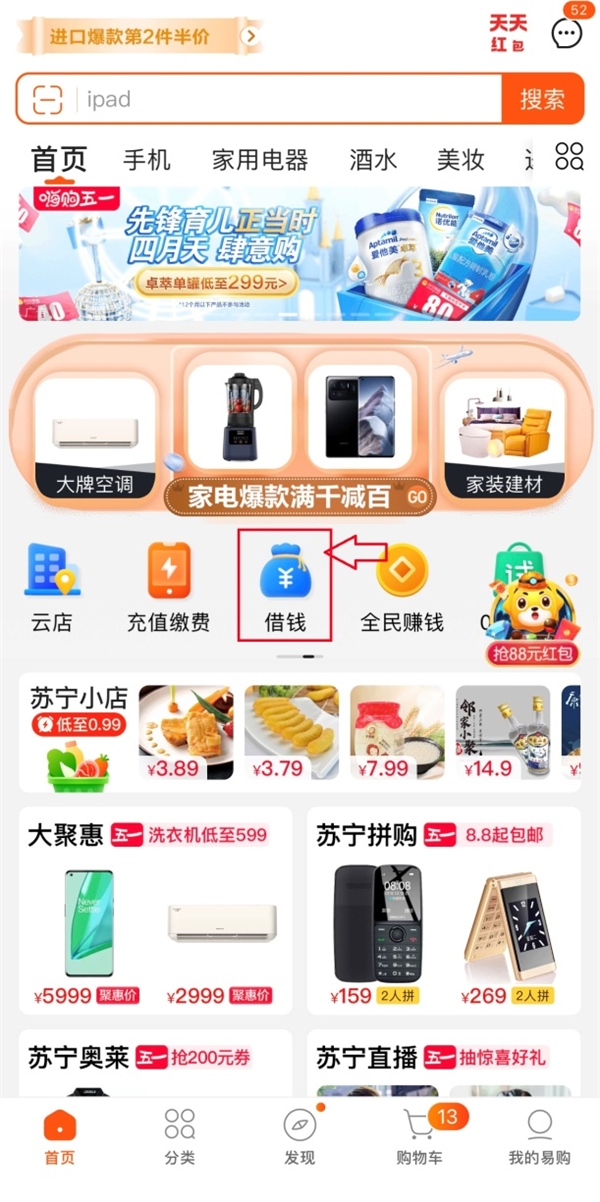This screenshot has height=1202, width=600.
Task: Switch to the 手机 category tab
Action: click(146, 159)
